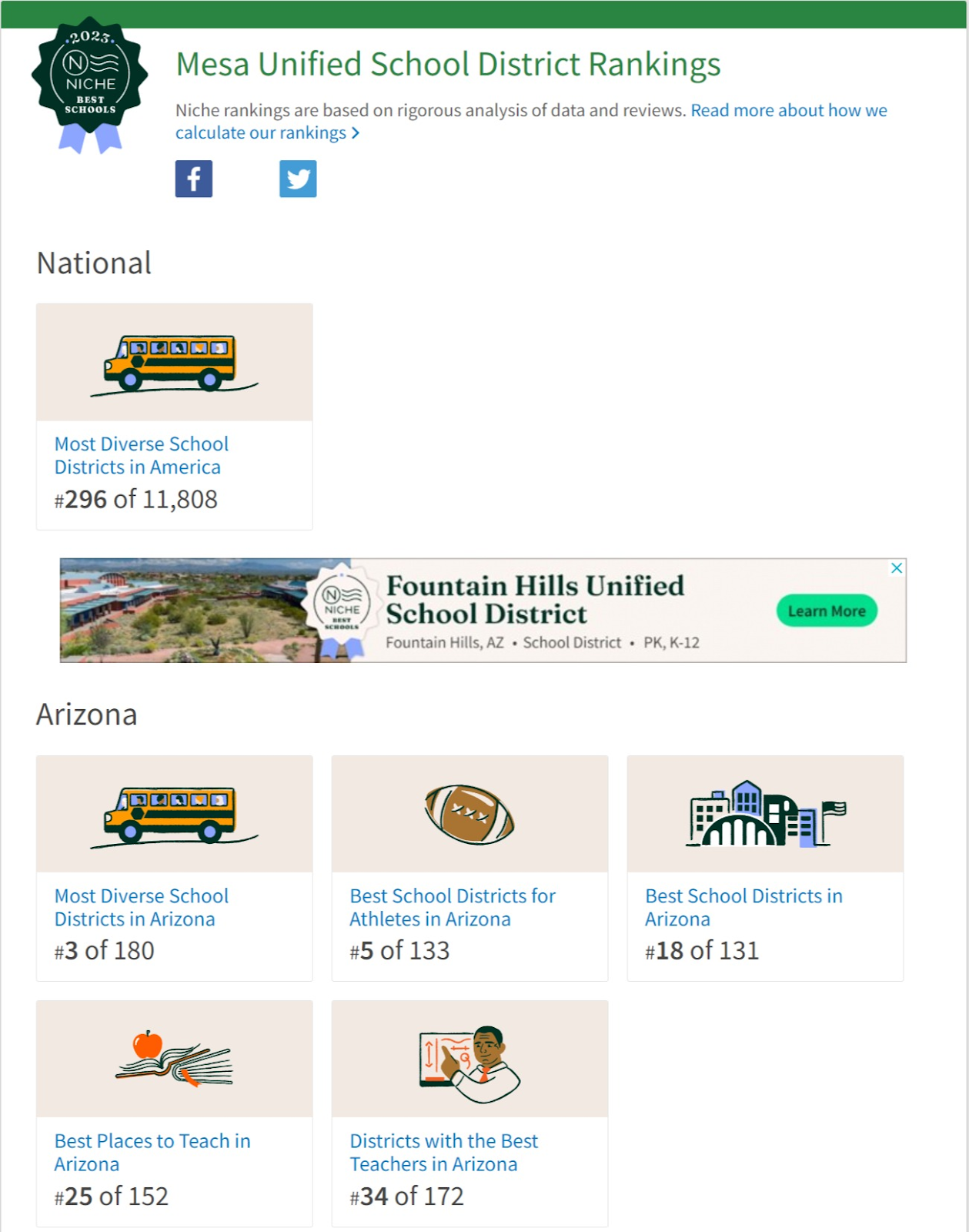
Task: Click the teacher illustration on Best Teachers card
Action: (469, 1059)
